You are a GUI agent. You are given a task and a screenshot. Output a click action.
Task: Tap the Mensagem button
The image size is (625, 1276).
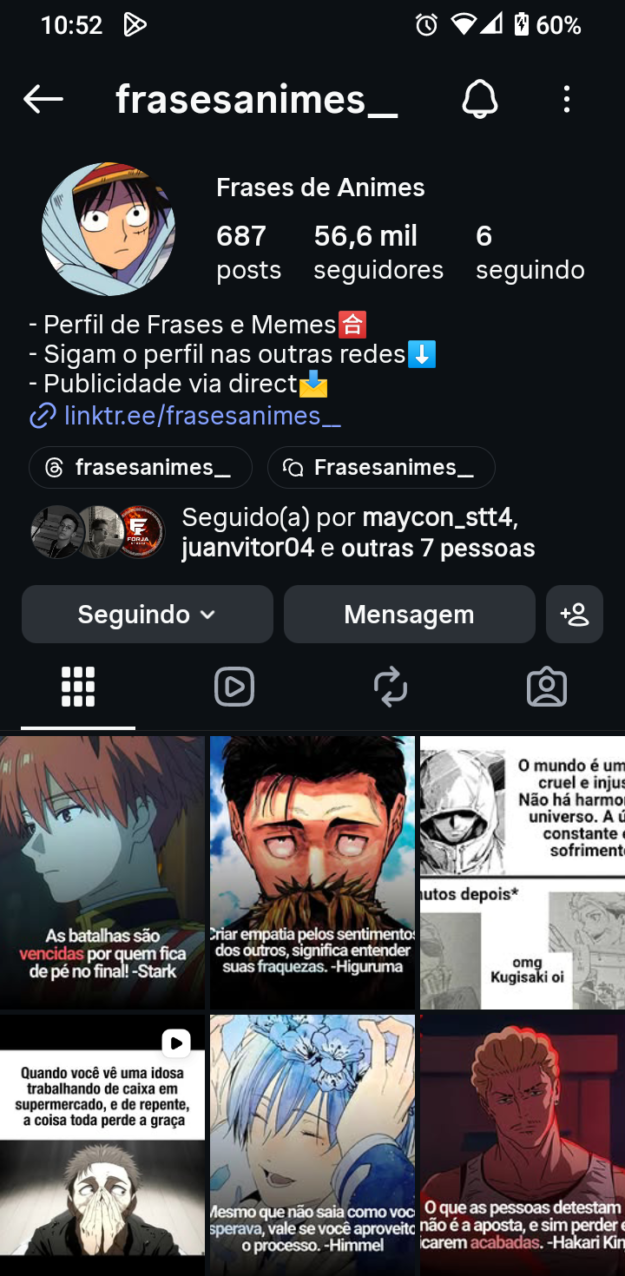point(409,614)
